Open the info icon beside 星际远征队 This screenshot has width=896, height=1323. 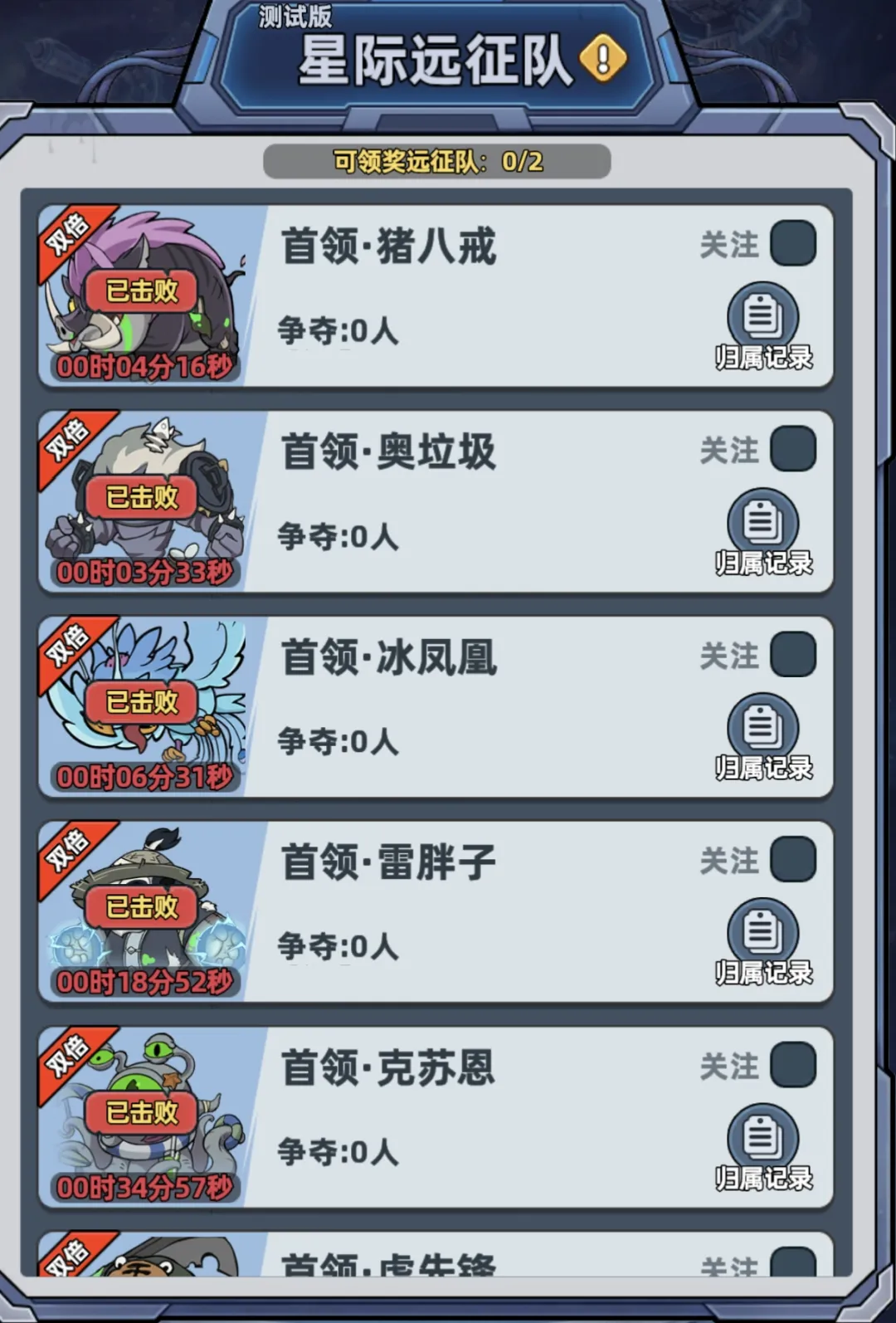pyautogui.click(x=603, y=58)
